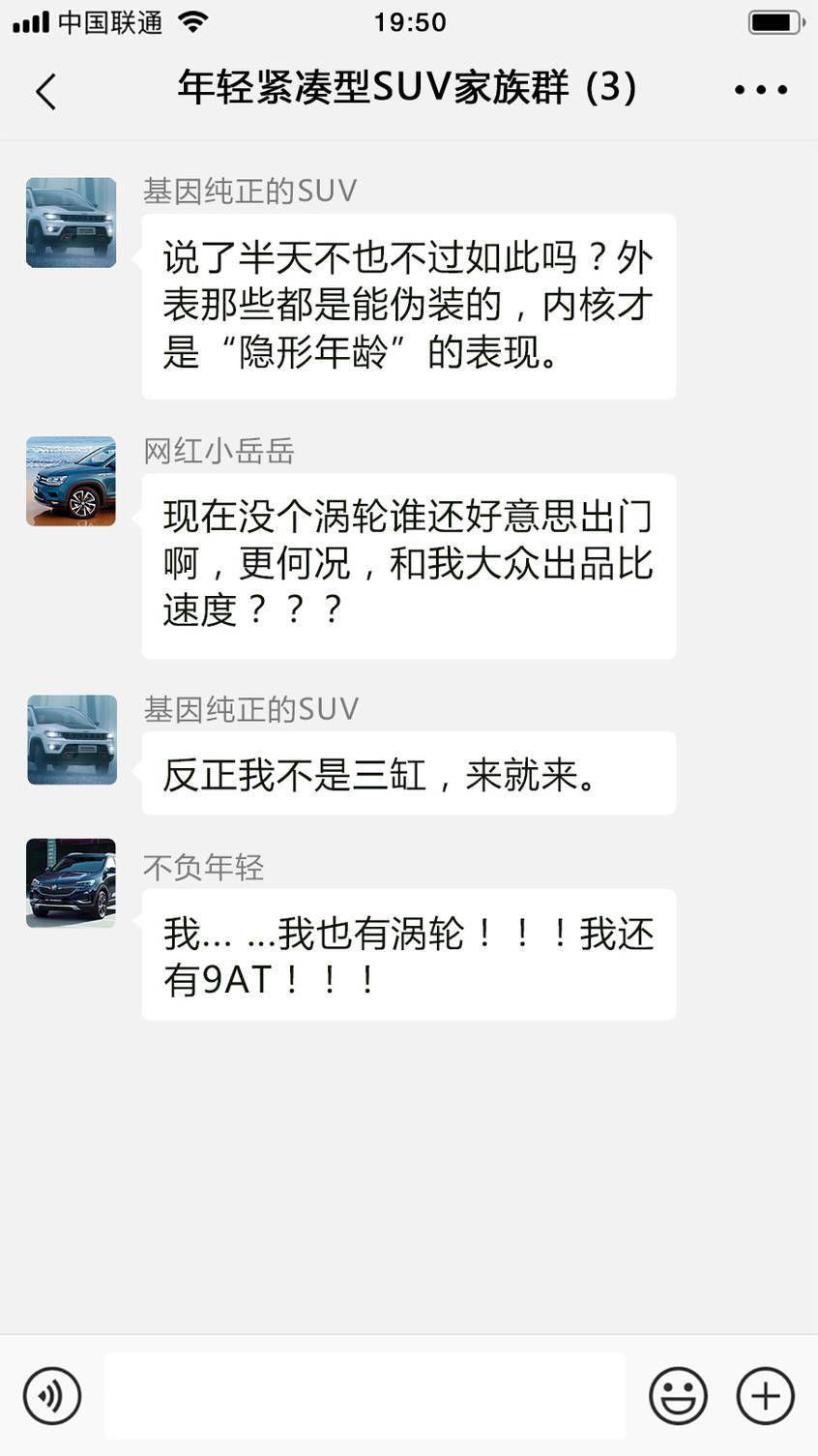This screenshot has width=818, height=1456.
Task: Open the group chat's three-dot menu
Action: pos(761,90)
